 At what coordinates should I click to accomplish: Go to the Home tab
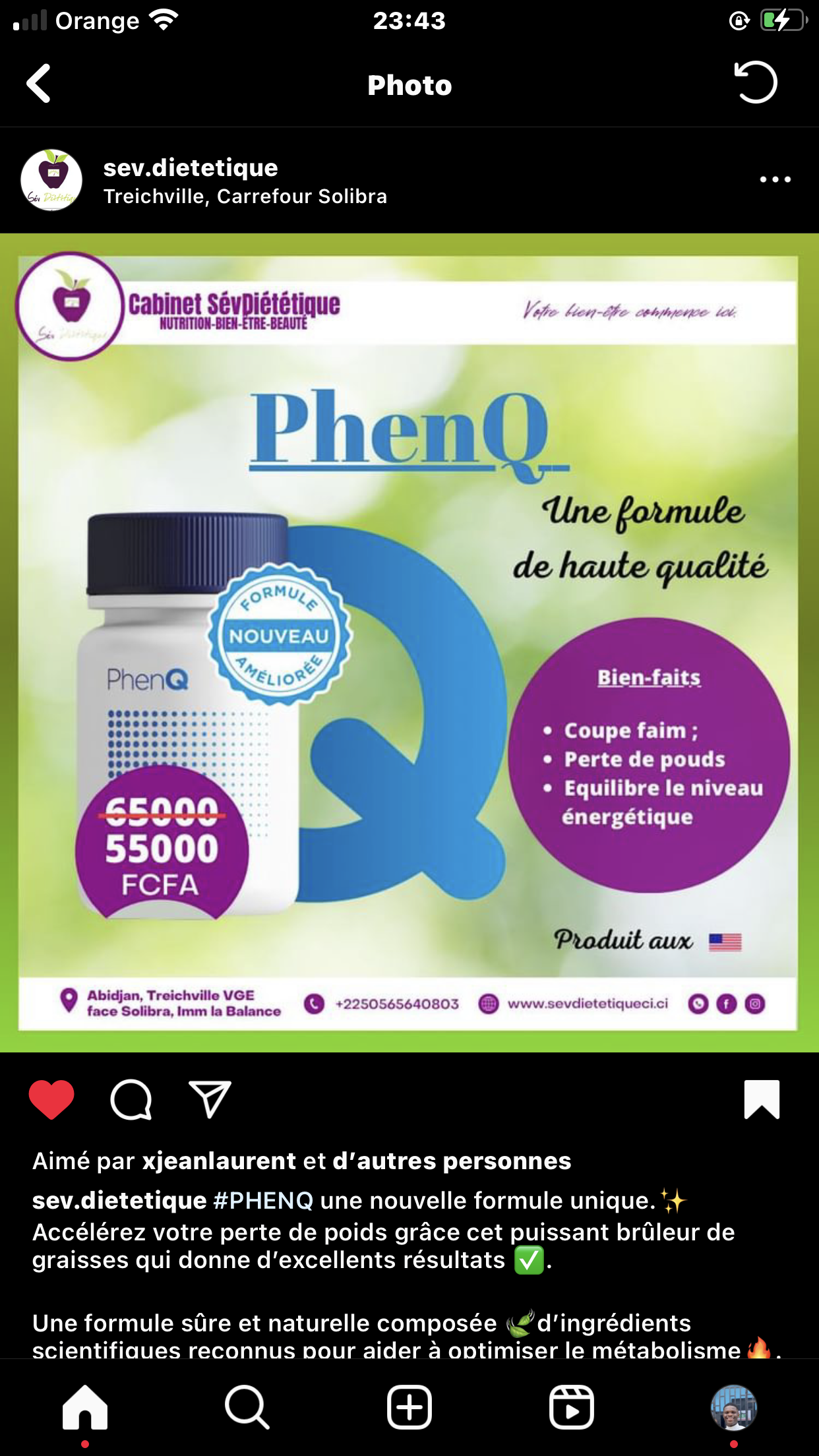85,1407
